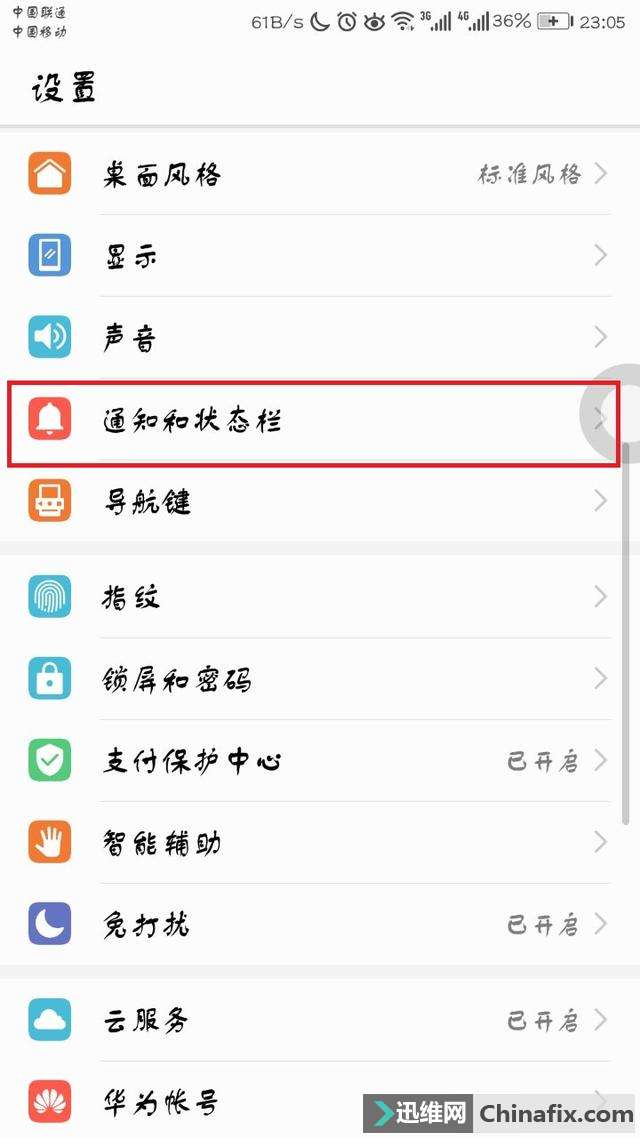Open 支付保护中心
640x1138 pixels.
320,760
